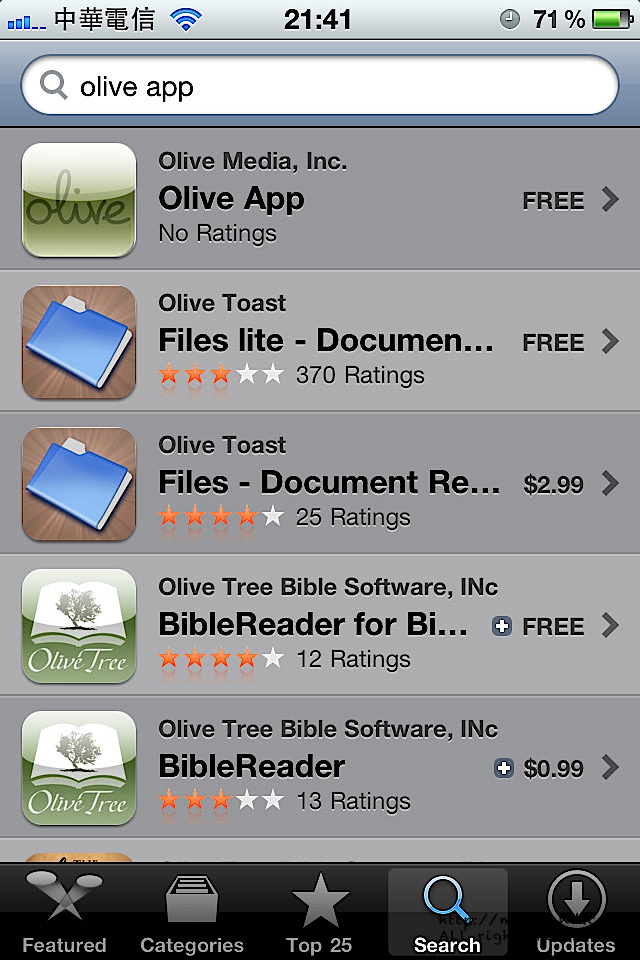Go to the Top 25 tab
640x960 pixels.
pos(320,912)
